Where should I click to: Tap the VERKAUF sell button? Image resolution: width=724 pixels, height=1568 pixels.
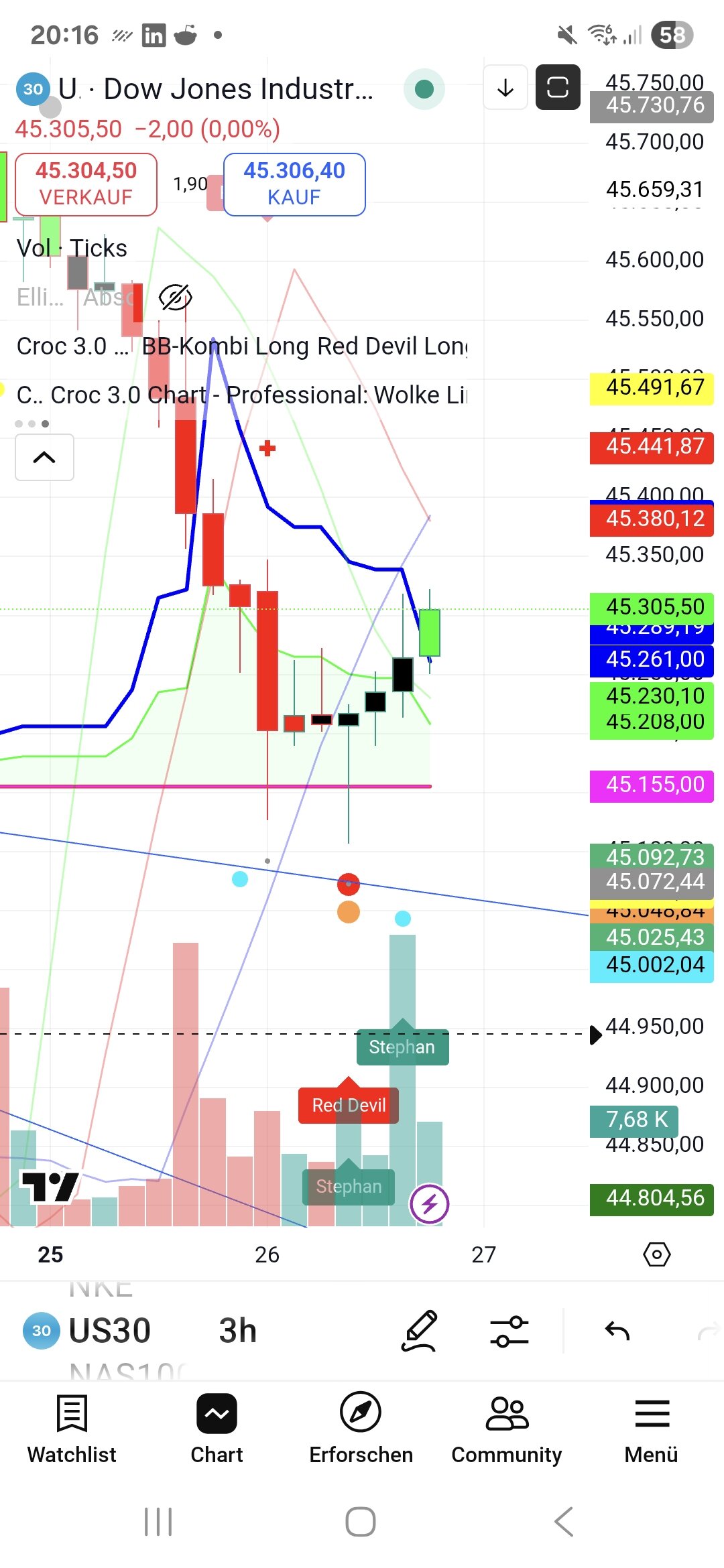coord(86,184)
